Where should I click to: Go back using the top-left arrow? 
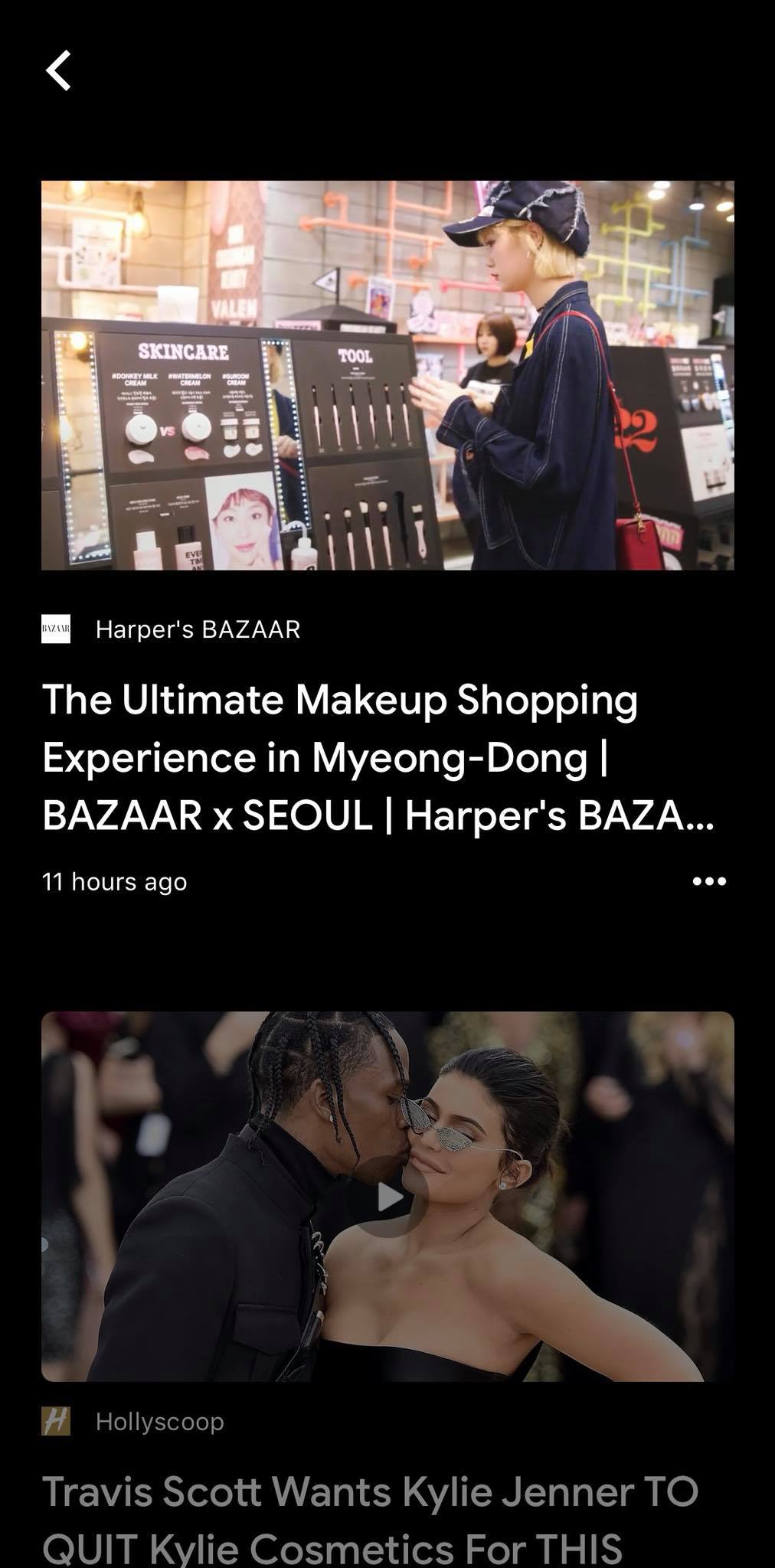point(58,70)
